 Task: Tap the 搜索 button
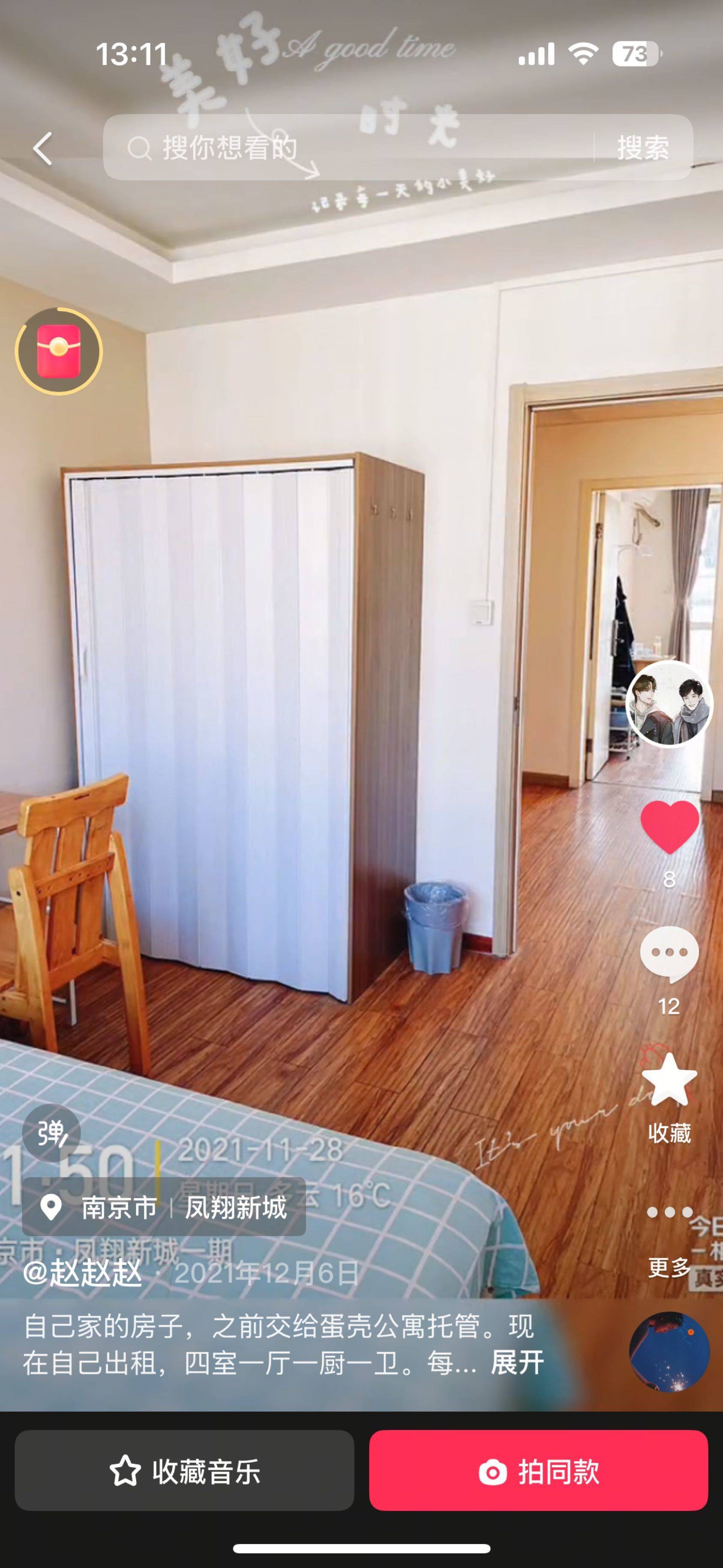coord(642,147)
